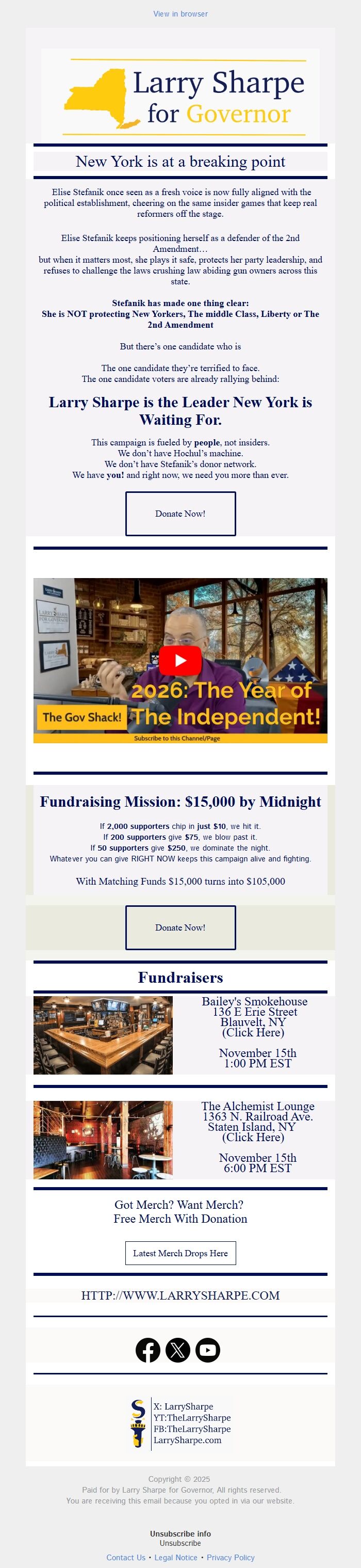
Task: View the Bailey's Smokehouse venue photo
Action: point(103,1035)
